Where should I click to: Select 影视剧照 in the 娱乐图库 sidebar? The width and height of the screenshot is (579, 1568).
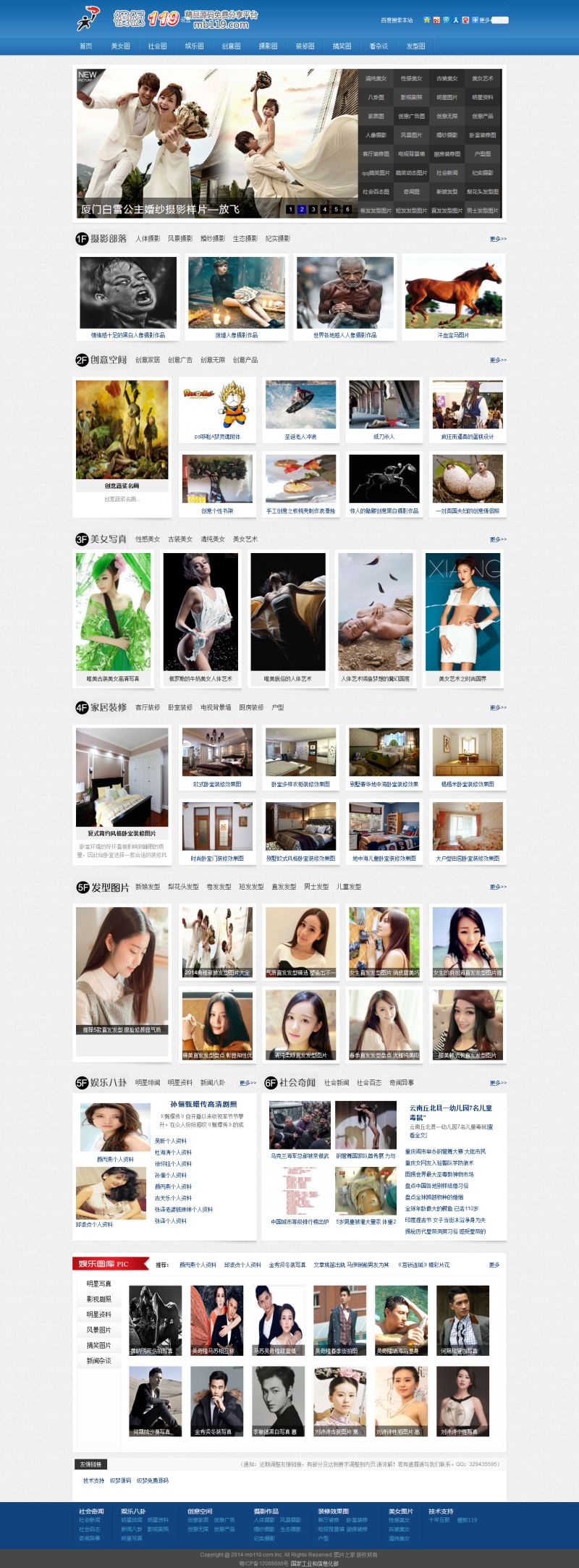(99, 1299)
